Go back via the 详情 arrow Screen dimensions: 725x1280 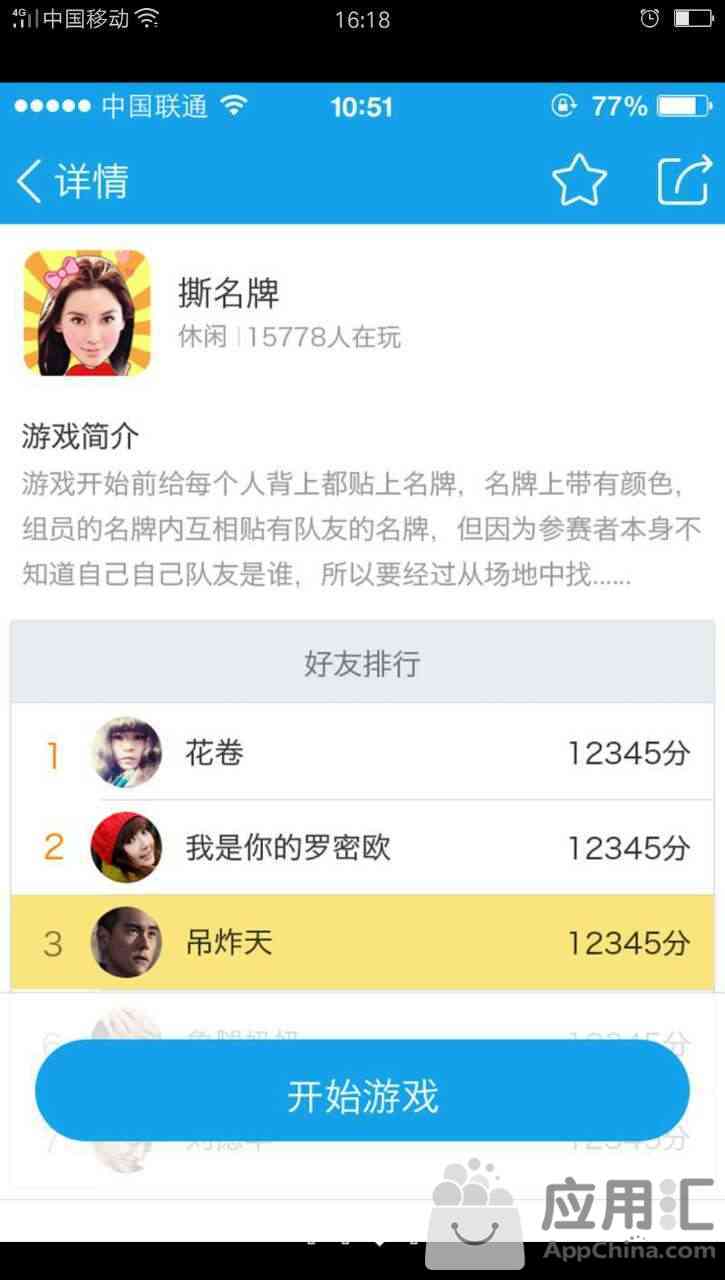(70, 181)
